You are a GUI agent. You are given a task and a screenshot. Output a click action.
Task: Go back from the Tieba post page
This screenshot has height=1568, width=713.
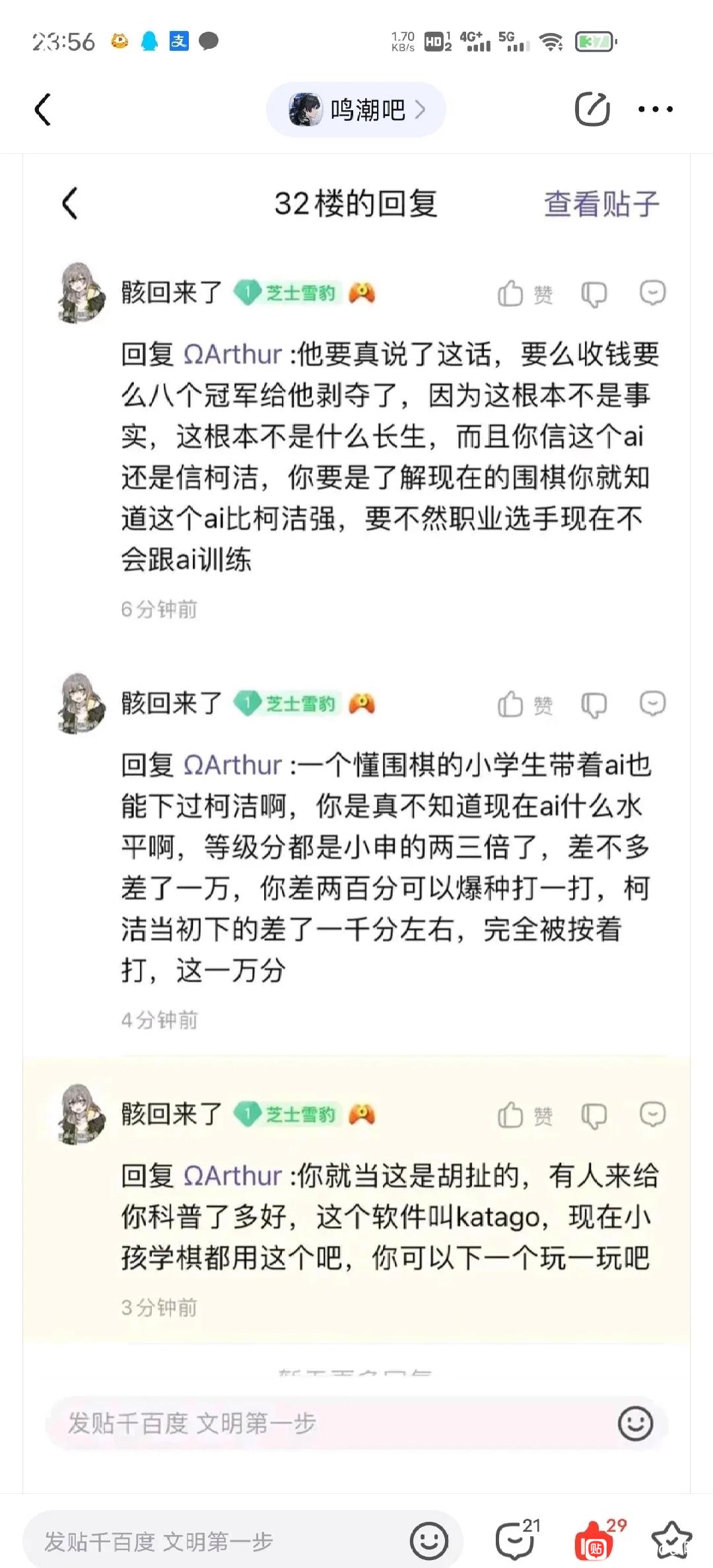click(43, 110)
